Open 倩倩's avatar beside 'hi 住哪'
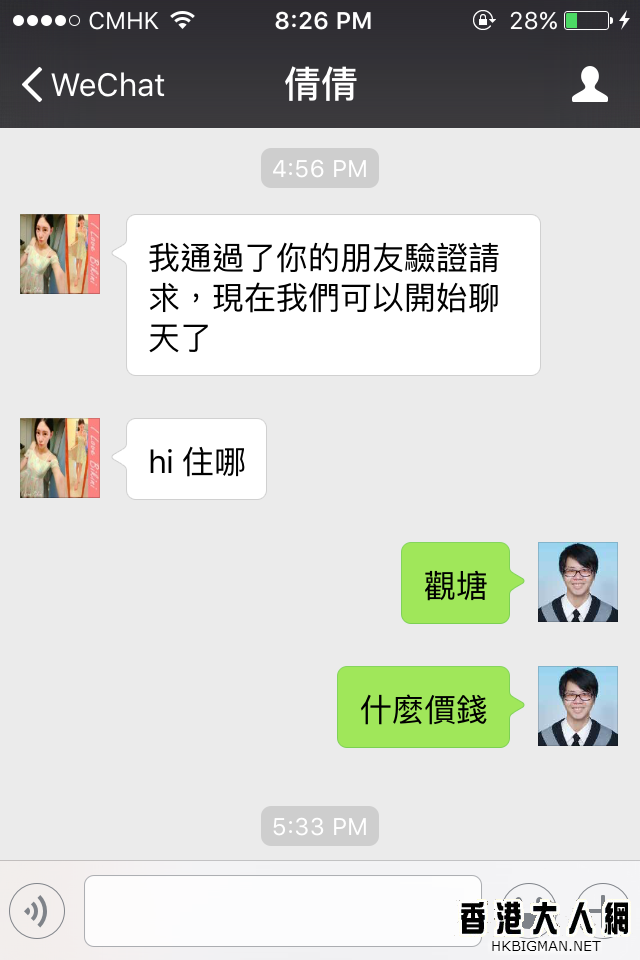Image resolution: width=640 pixels, height=960 pixels. click(x=60, y=458)
